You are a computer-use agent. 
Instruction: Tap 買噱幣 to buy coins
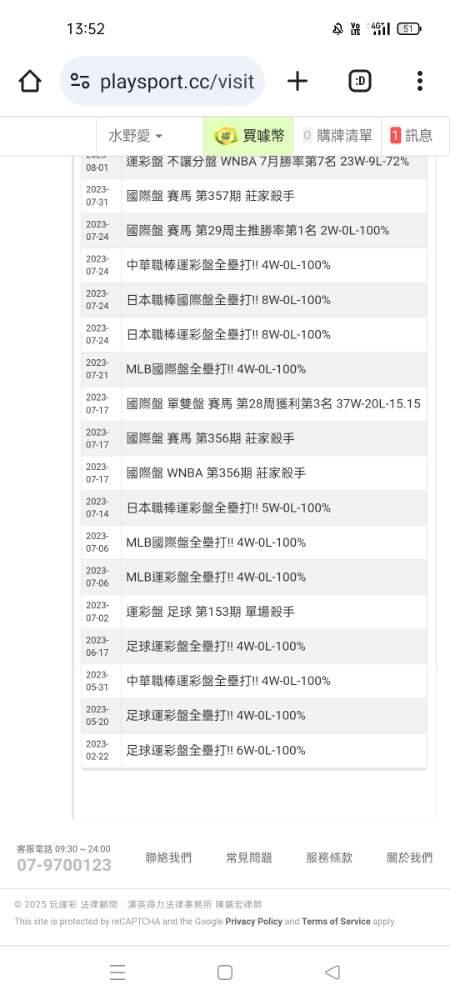[249, 136]
